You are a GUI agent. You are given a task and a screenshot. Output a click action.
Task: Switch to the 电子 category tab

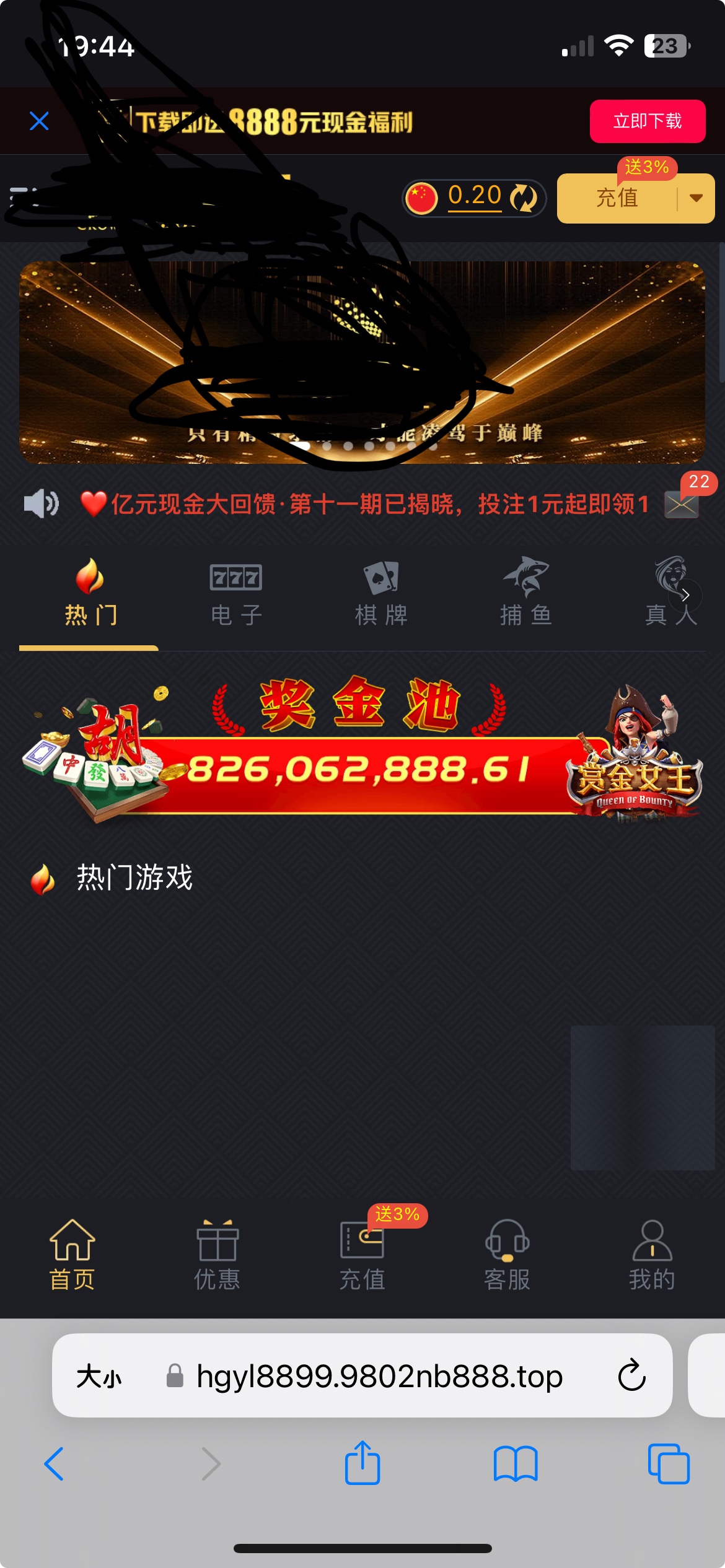[235, 593]
